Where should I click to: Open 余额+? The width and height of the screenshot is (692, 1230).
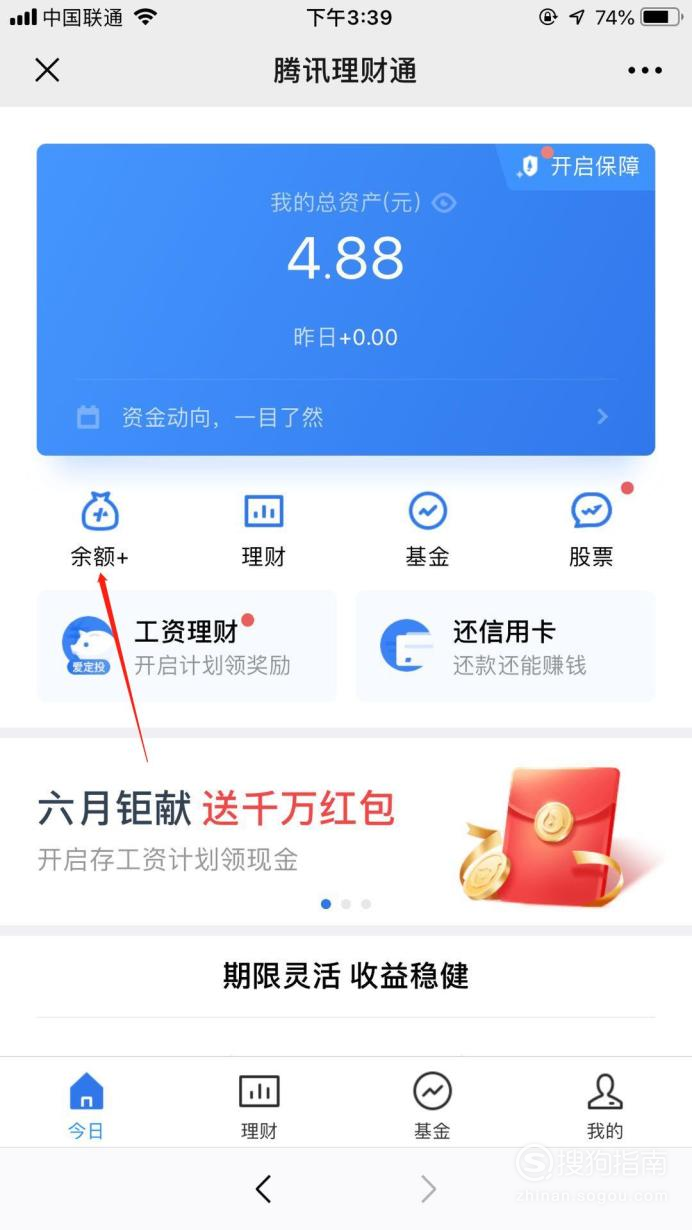(99, 530)
